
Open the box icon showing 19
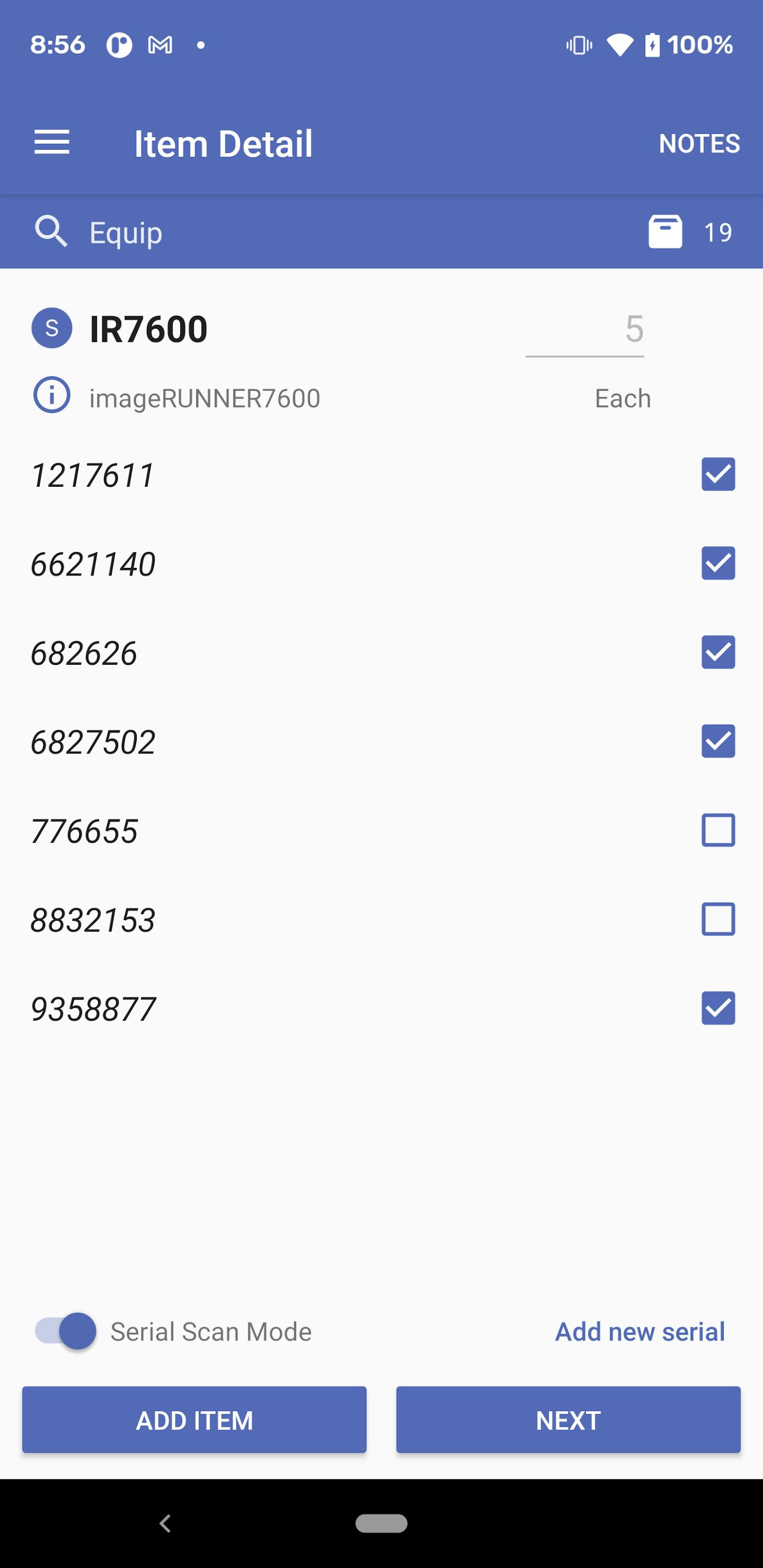(665, 232)
